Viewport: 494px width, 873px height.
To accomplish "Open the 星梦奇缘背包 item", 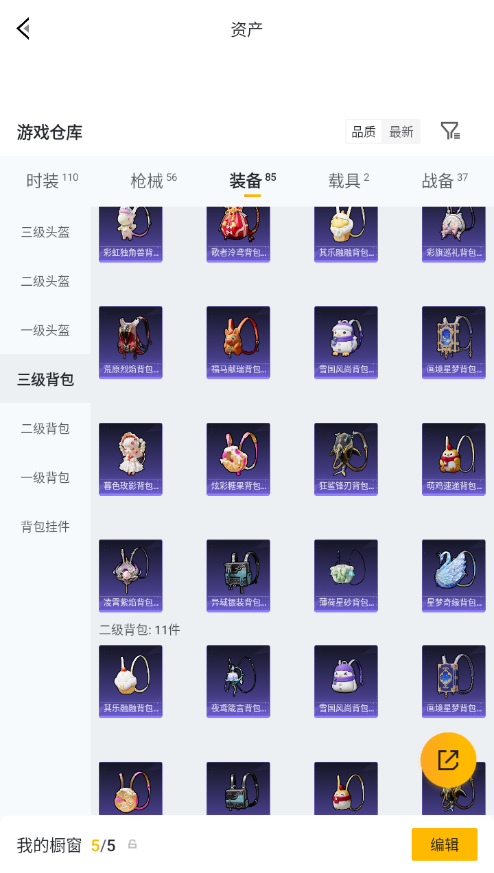I will [453, 576].
